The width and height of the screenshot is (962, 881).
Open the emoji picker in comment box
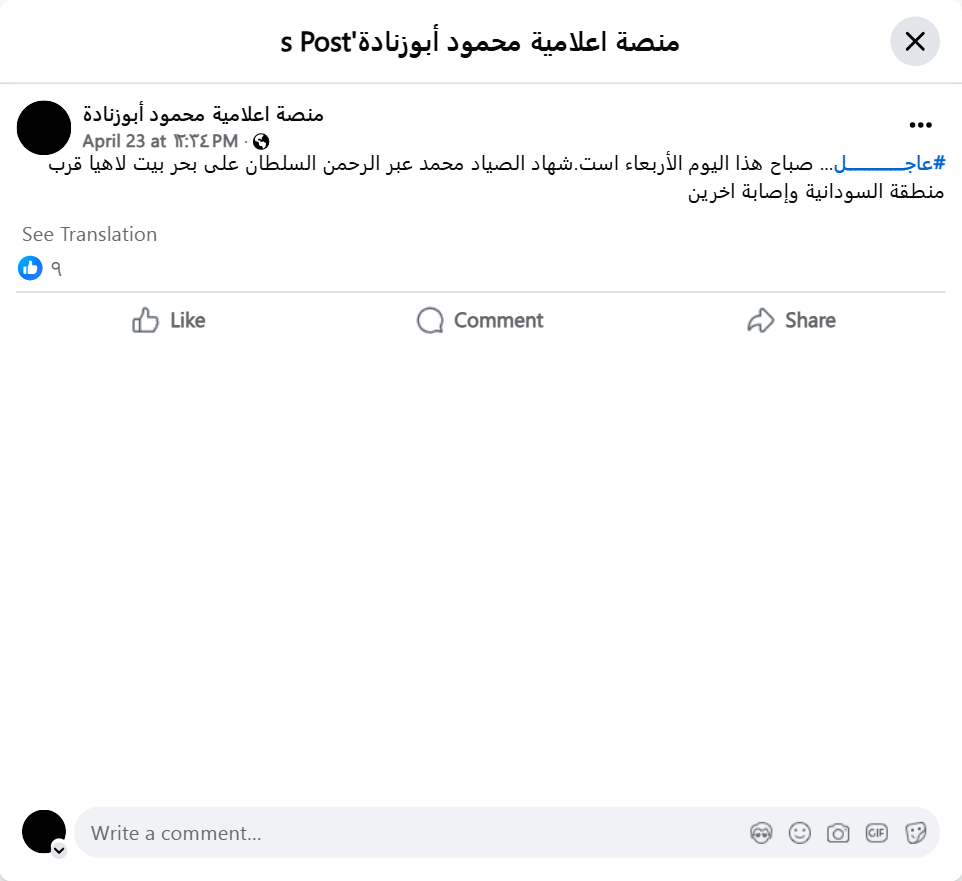pyautogui.click(x=799, y=833)
